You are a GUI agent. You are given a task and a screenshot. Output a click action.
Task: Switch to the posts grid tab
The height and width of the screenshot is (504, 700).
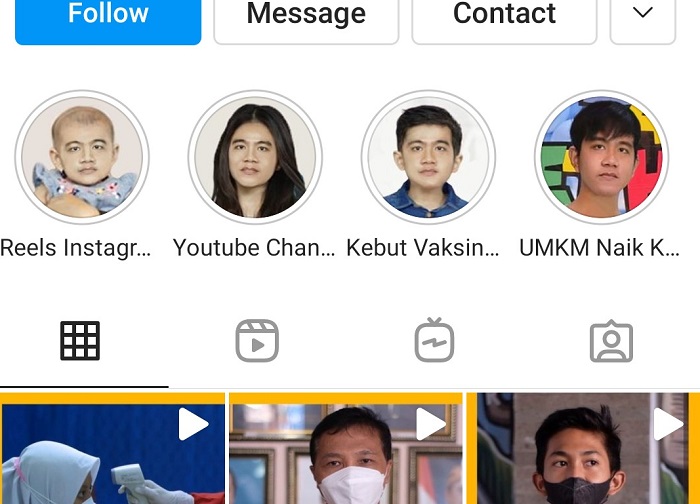point(80,342)
